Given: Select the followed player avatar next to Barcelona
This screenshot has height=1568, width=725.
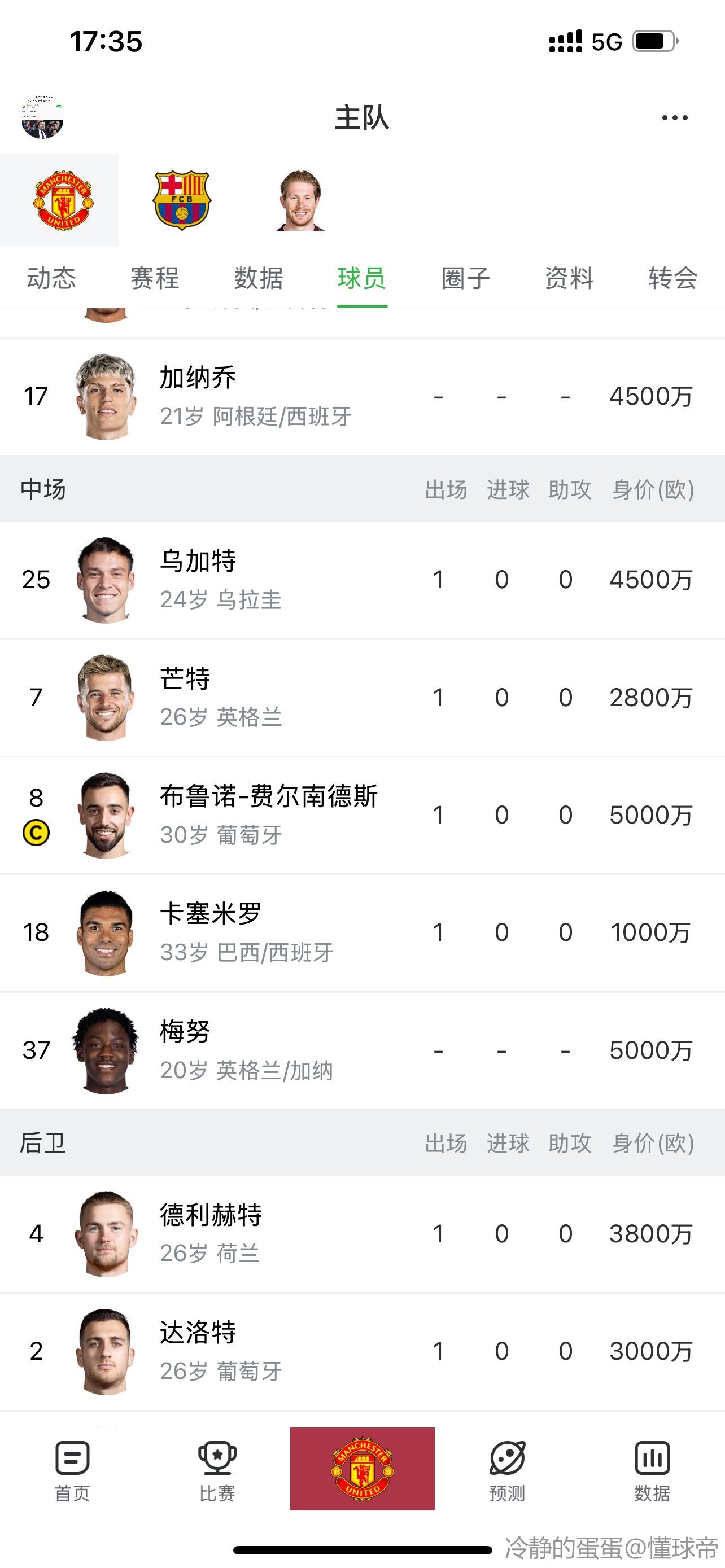Looking at the screenshot, I should pos(300,200).
